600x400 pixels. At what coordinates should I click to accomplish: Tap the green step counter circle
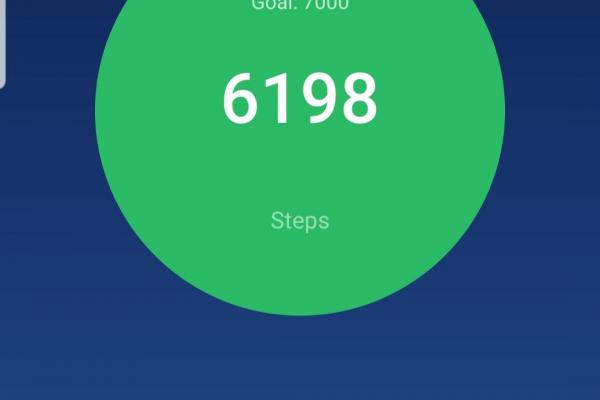click(x=300, y=150)
